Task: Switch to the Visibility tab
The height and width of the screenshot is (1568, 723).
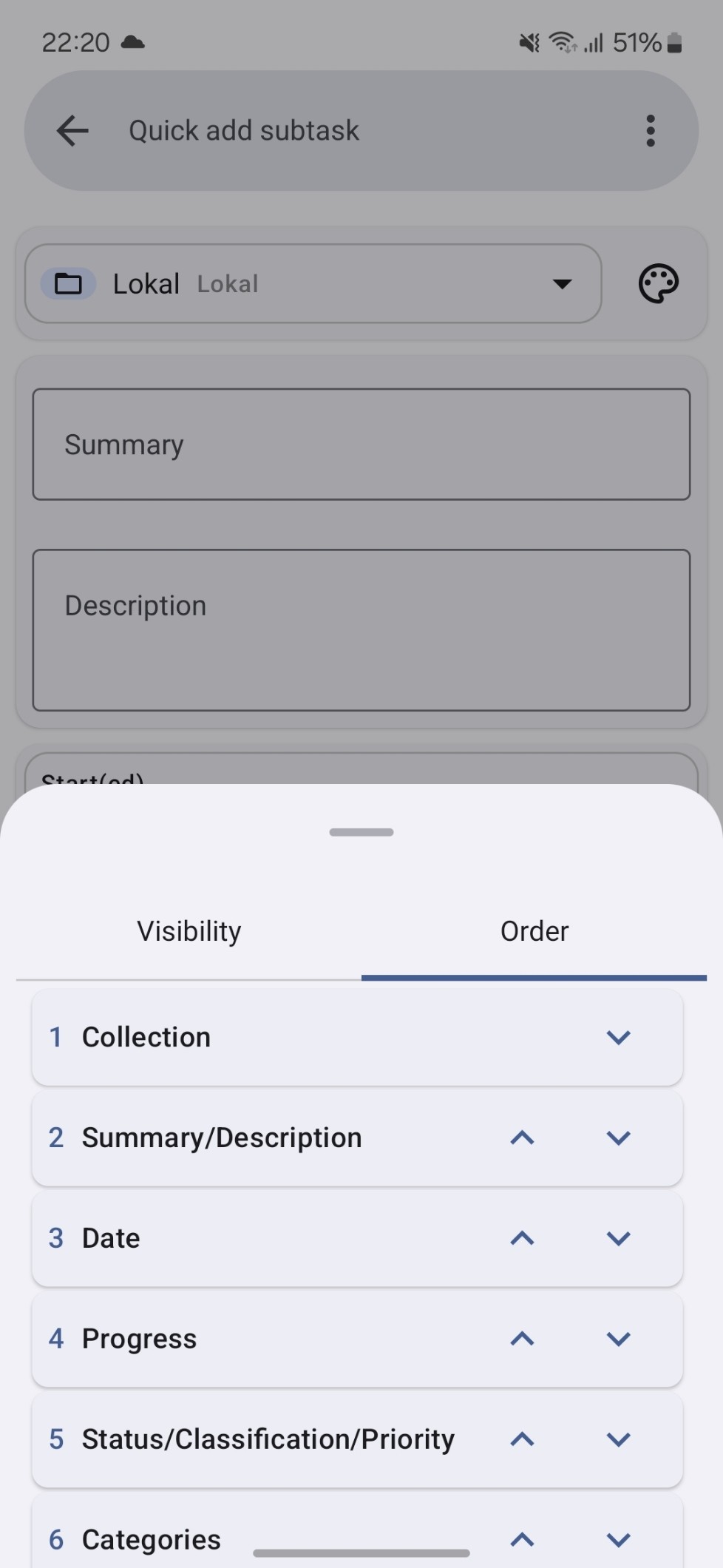Action: click(189, 931)
